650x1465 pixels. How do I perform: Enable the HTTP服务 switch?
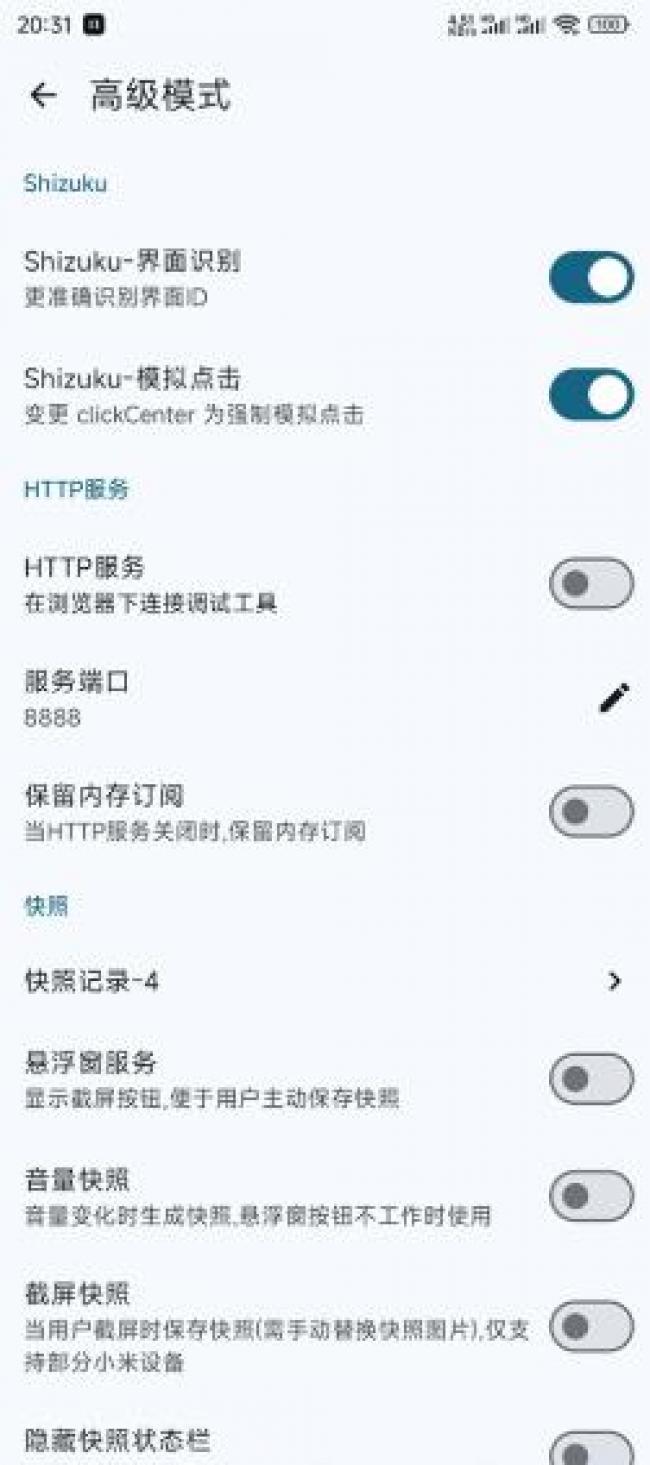tap(590, 584)
